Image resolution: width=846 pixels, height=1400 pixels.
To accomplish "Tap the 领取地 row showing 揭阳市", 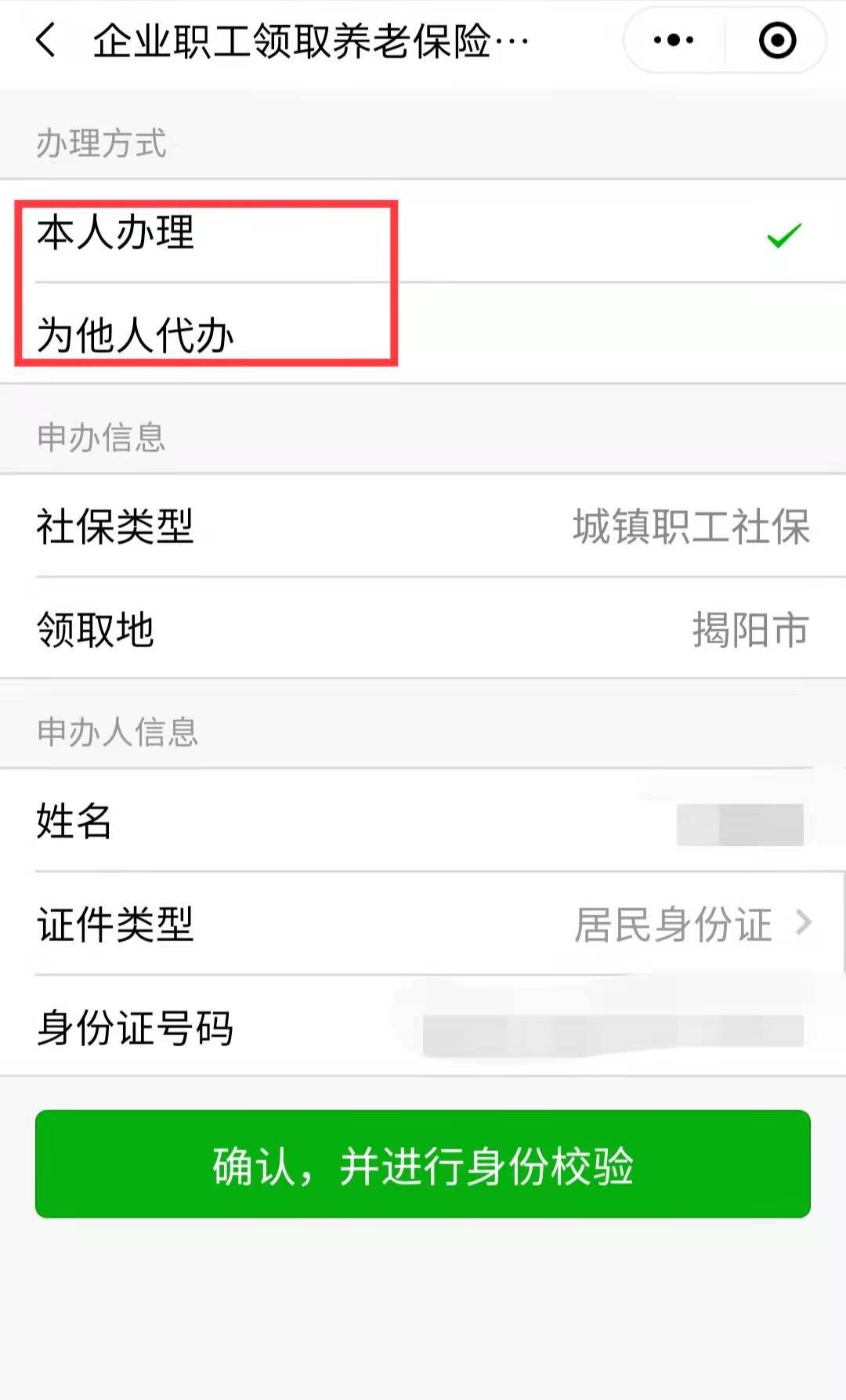I will point(423,629).
